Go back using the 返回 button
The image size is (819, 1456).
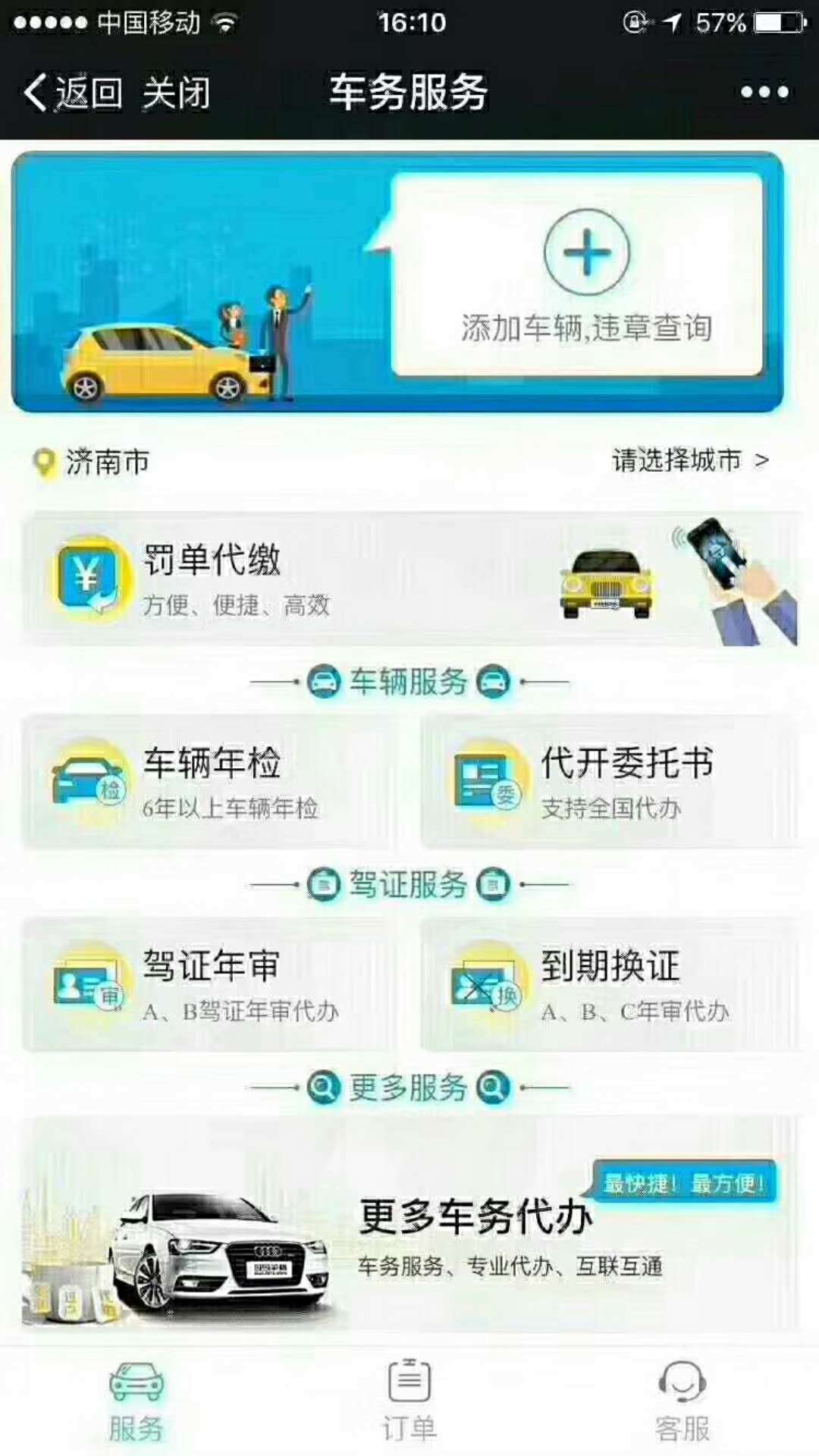point(74,93)
